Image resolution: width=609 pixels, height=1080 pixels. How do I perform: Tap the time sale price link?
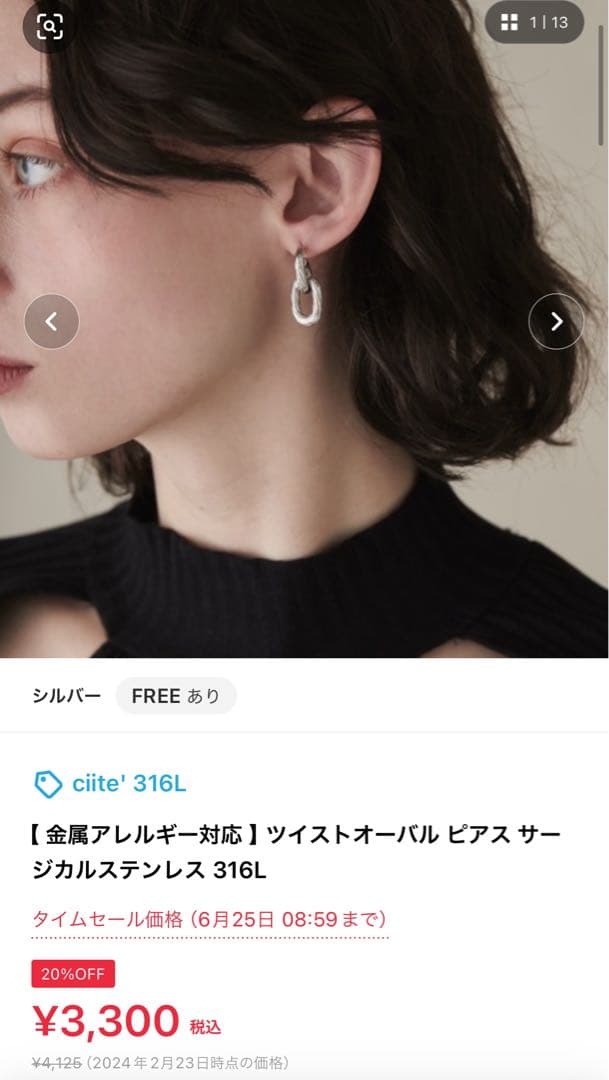coord(210,920)
